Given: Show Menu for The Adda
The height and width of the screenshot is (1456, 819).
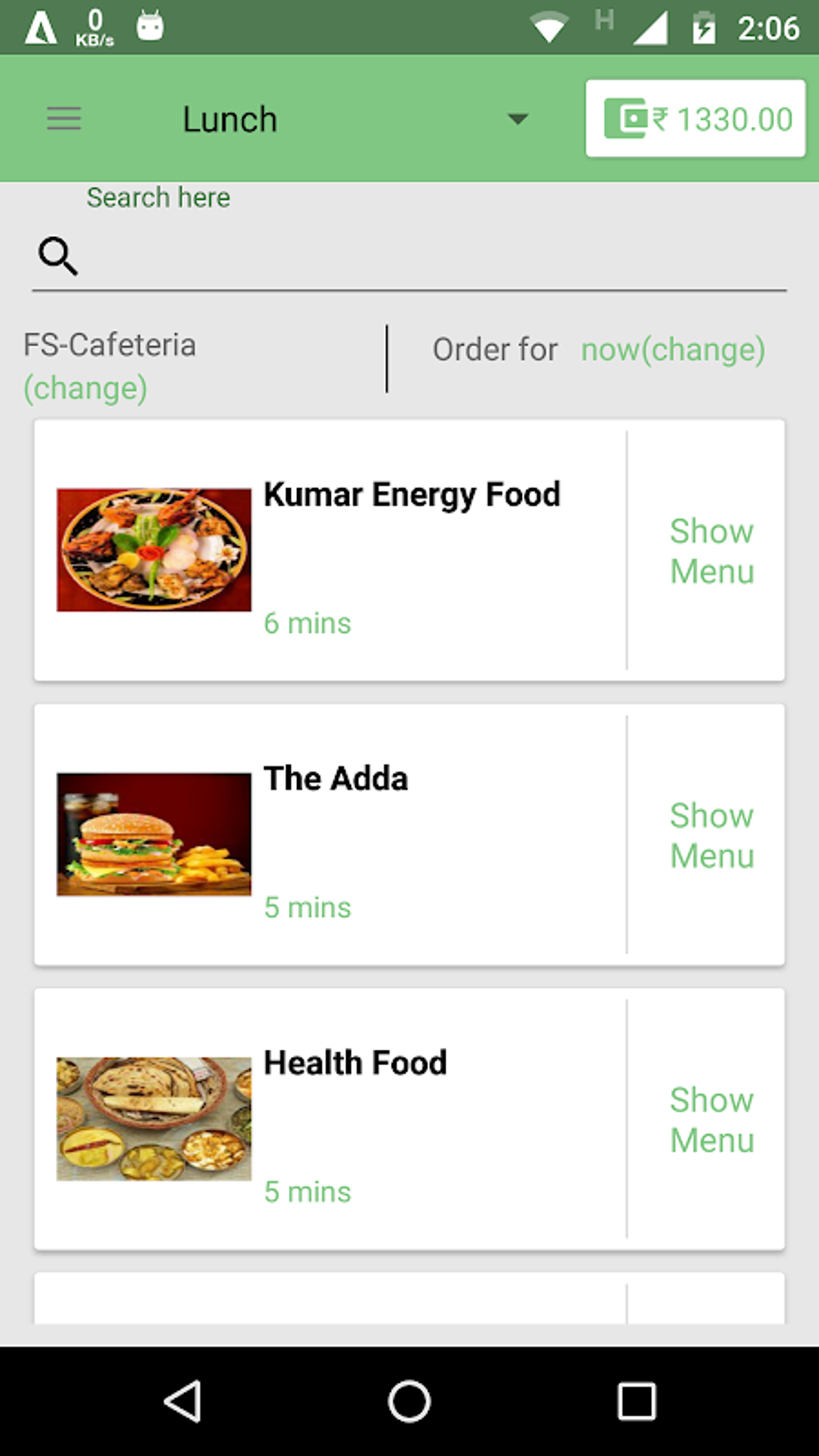Looking at the screenshot, I should (x=711, y=835).
